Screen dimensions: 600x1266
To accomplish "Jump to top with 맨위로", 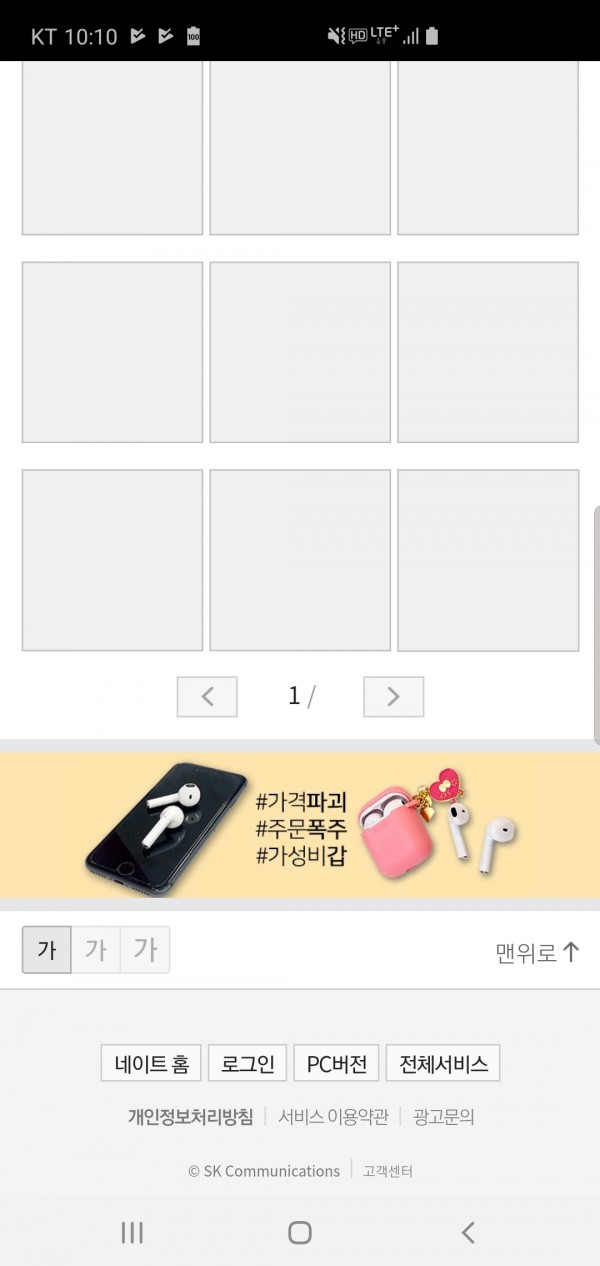I will [x=537, y=953].
